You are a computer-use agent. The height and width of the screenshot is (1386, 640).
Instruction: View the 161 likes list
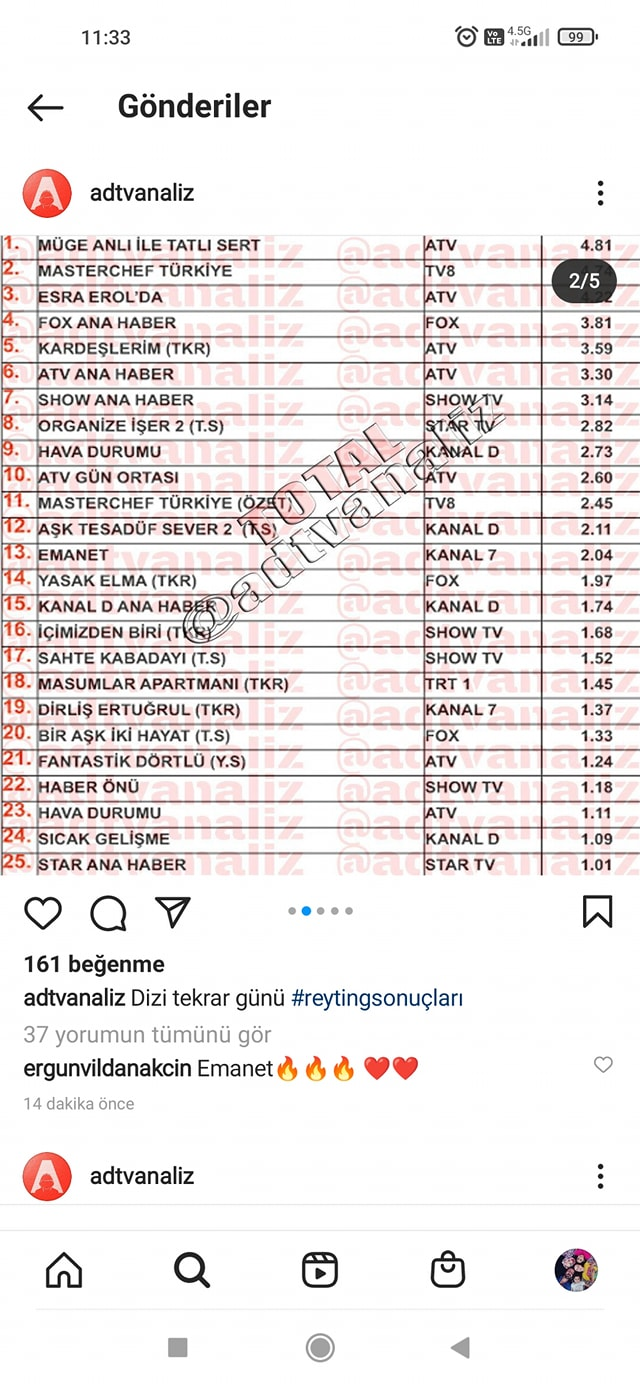coord(94,965)
